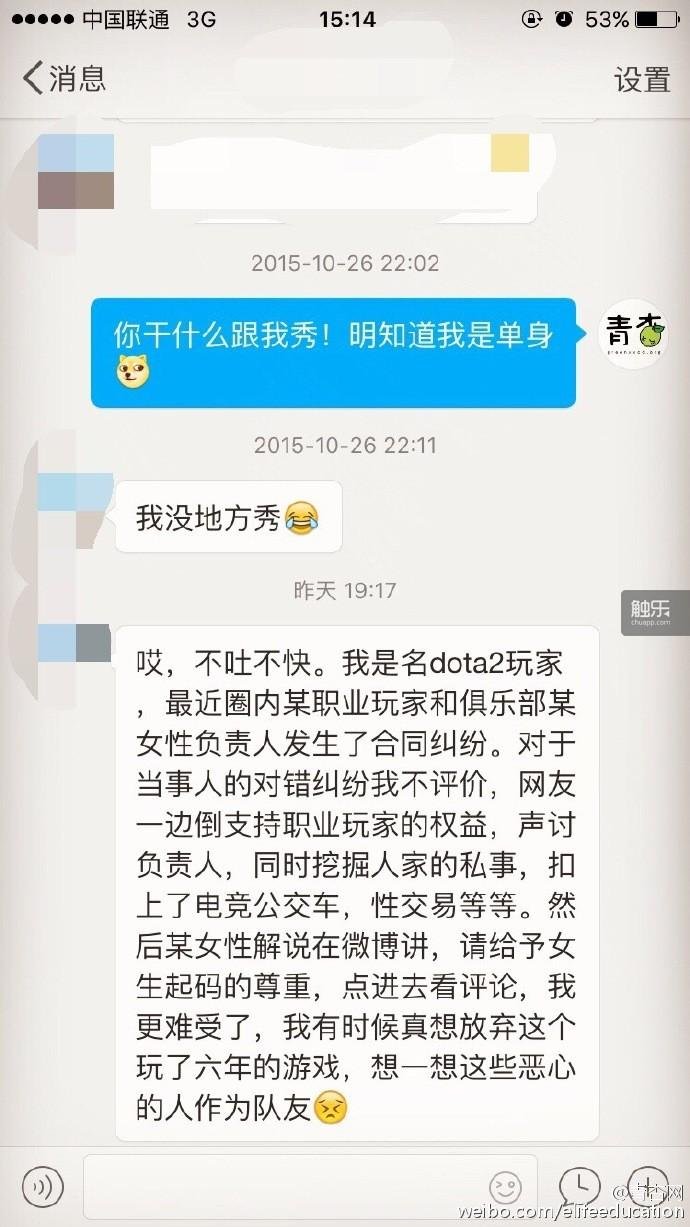Go back to 消息 list

(x=62, y=78)
